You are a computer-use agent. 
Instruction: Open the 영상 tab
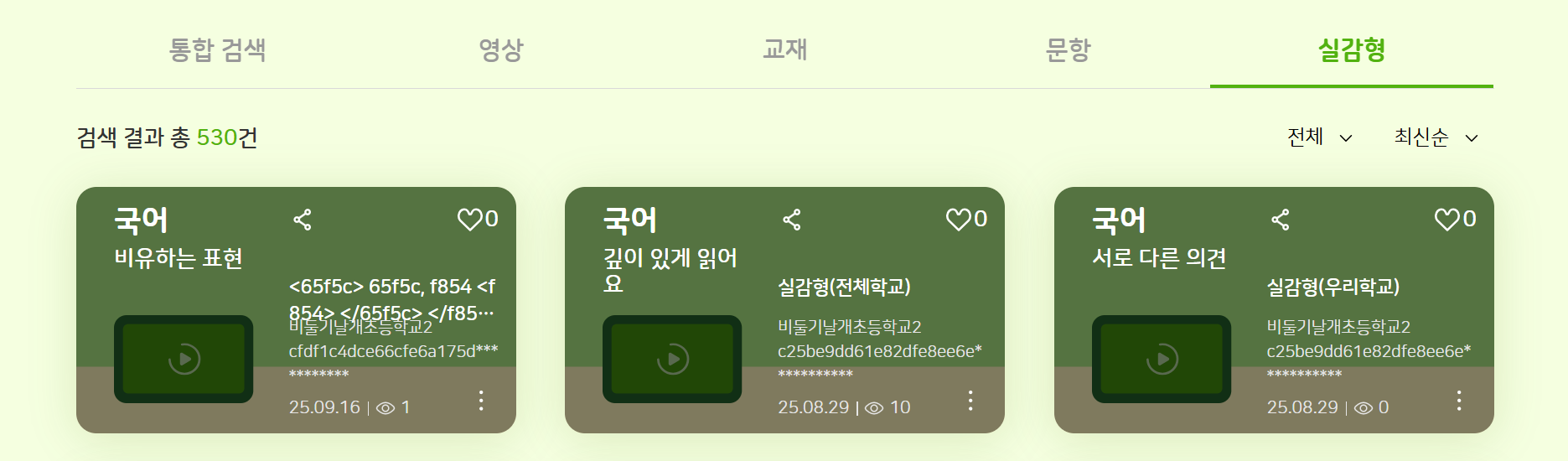(x=500, y=50)
